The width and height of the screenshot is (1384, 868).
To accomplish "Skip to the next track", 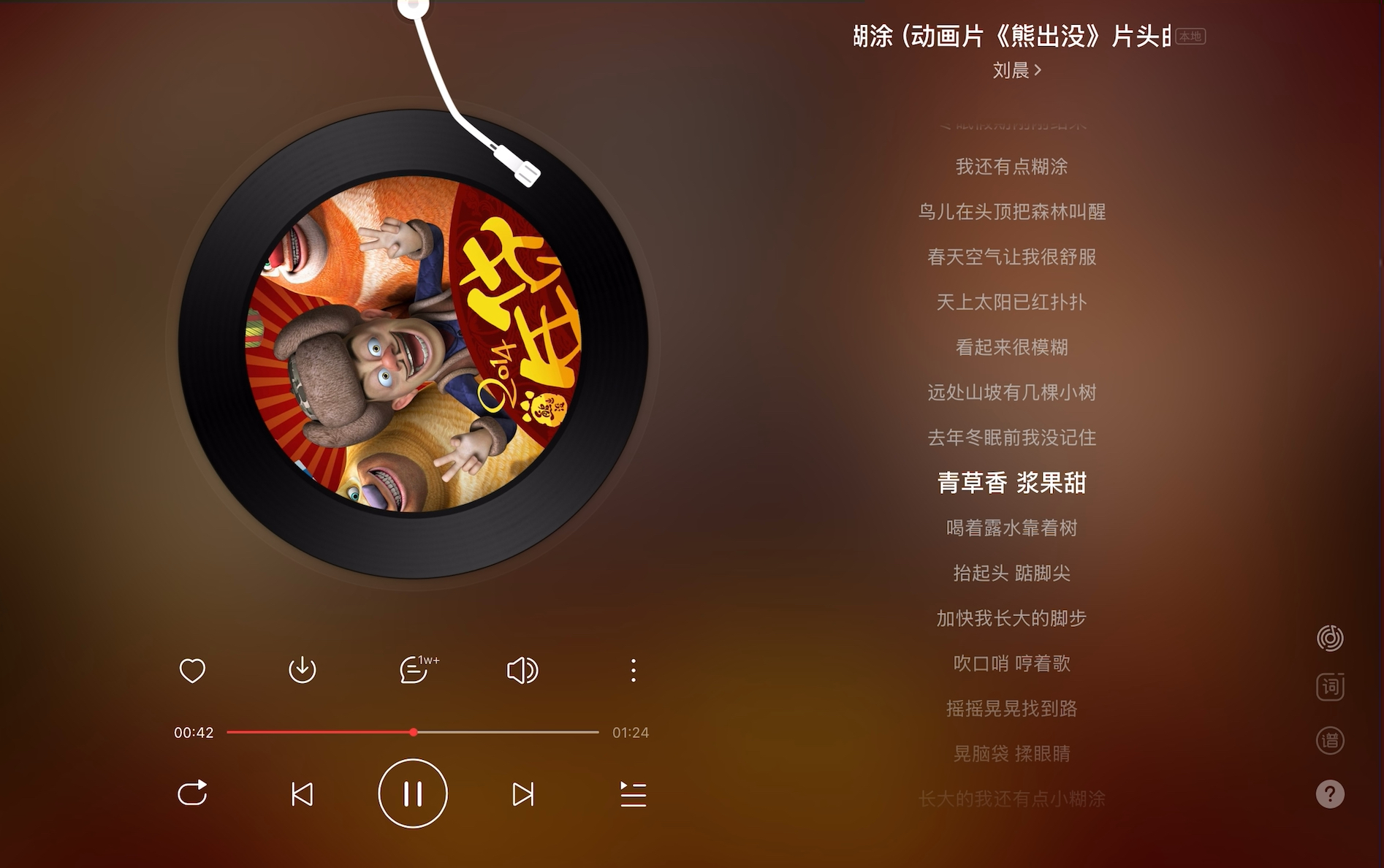I will click(523, 793).
